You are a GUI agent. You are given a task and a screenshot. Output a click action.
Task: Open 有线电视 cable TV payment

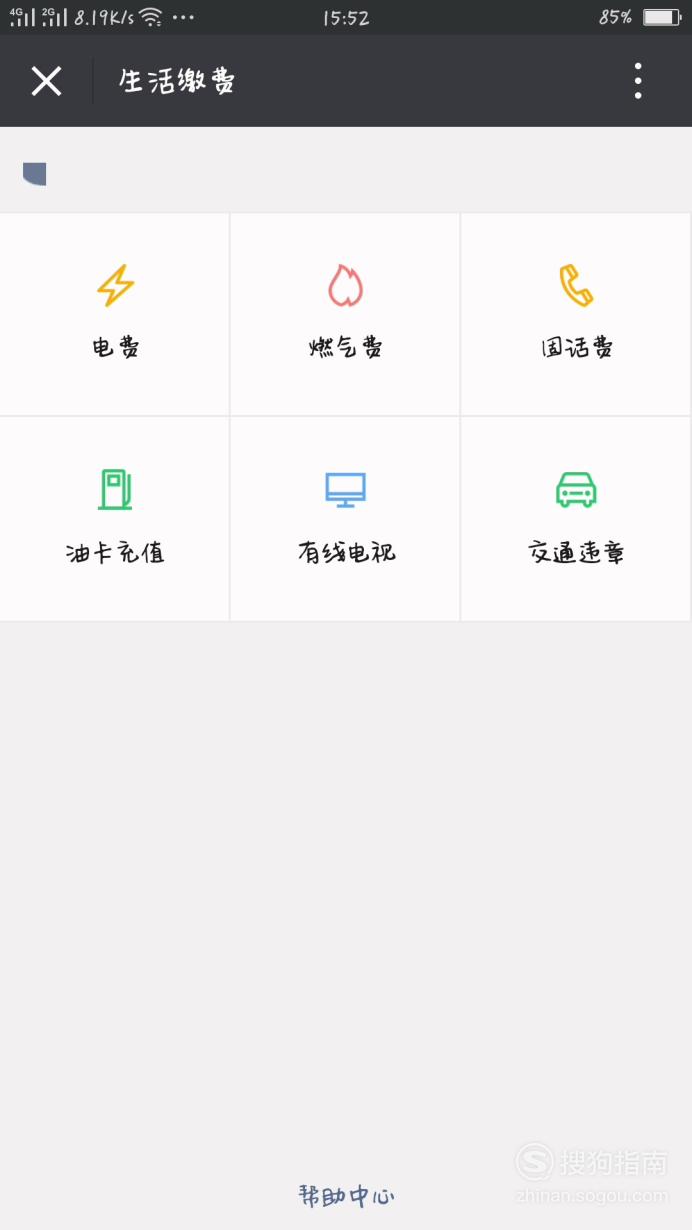pyautogui.click(x=345, y=519)
